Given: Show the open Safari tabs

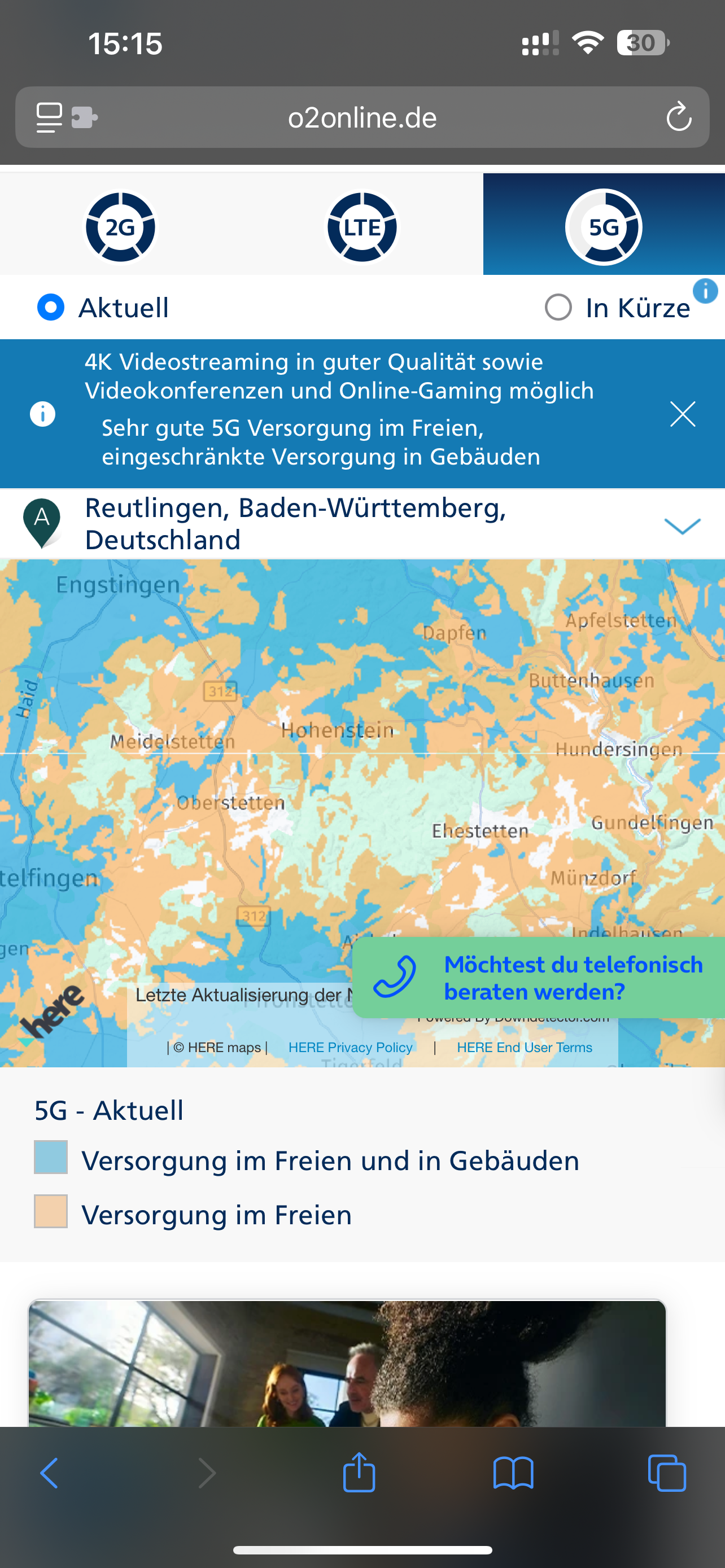Looking at the screenshot, I should [x=667, y=1474].
